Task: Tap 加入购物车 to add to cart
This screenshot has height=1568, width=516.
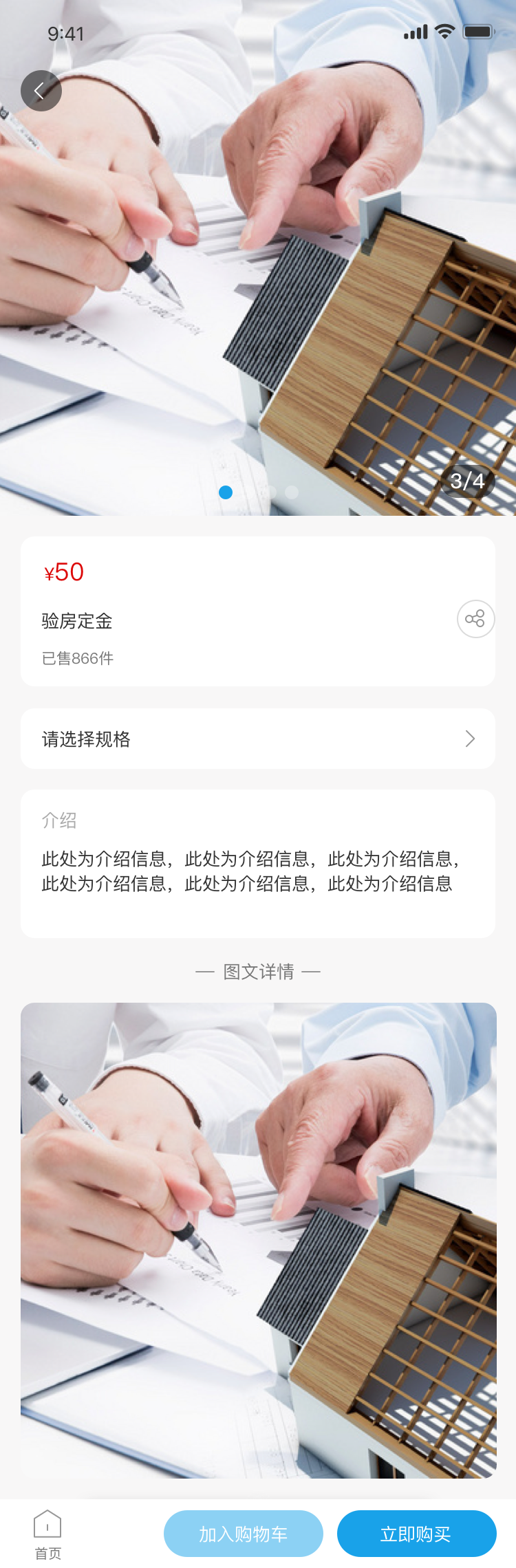Action: [x=244, y=1534]
